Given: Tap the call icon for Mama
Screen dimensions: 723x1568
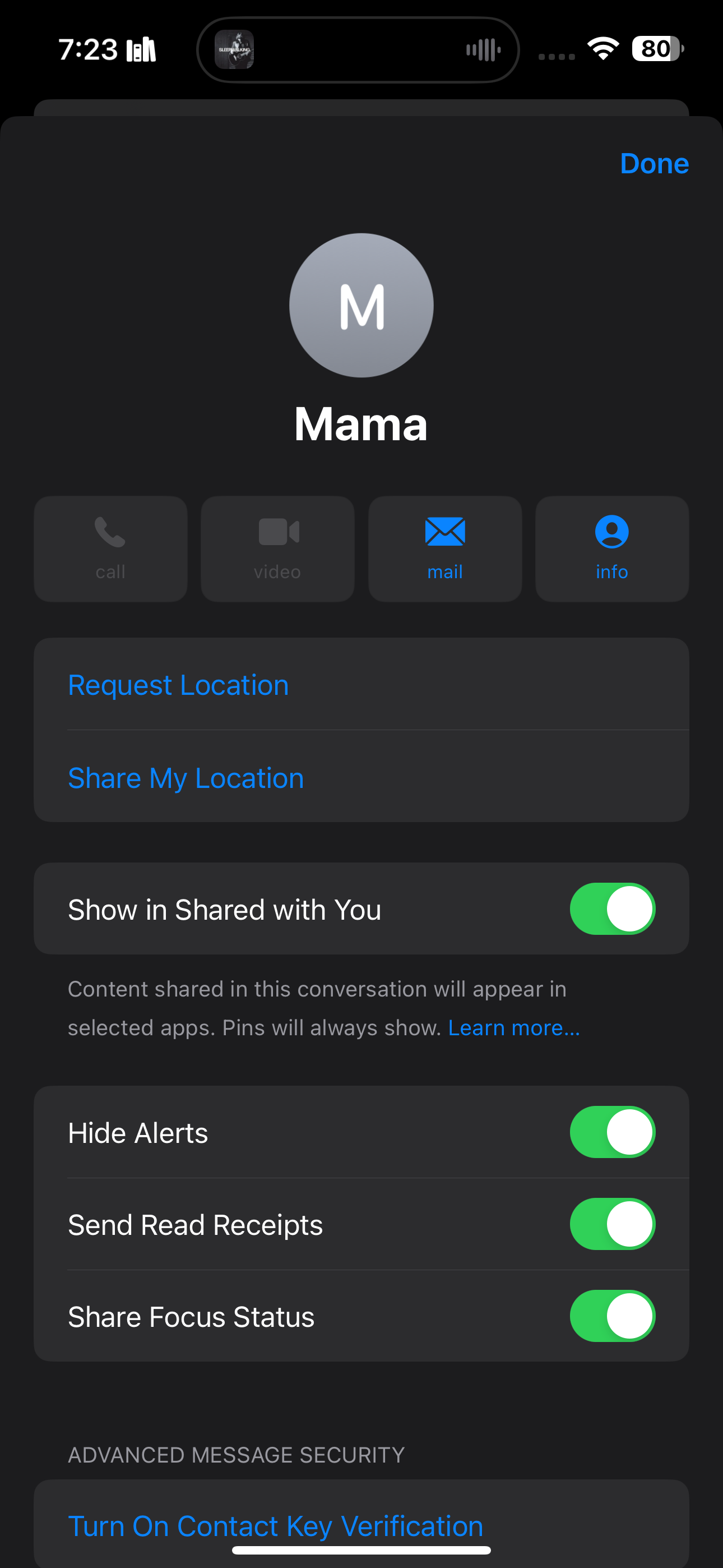Looking at the screenshot, I should pyautogui.click(x=110, y=547).
